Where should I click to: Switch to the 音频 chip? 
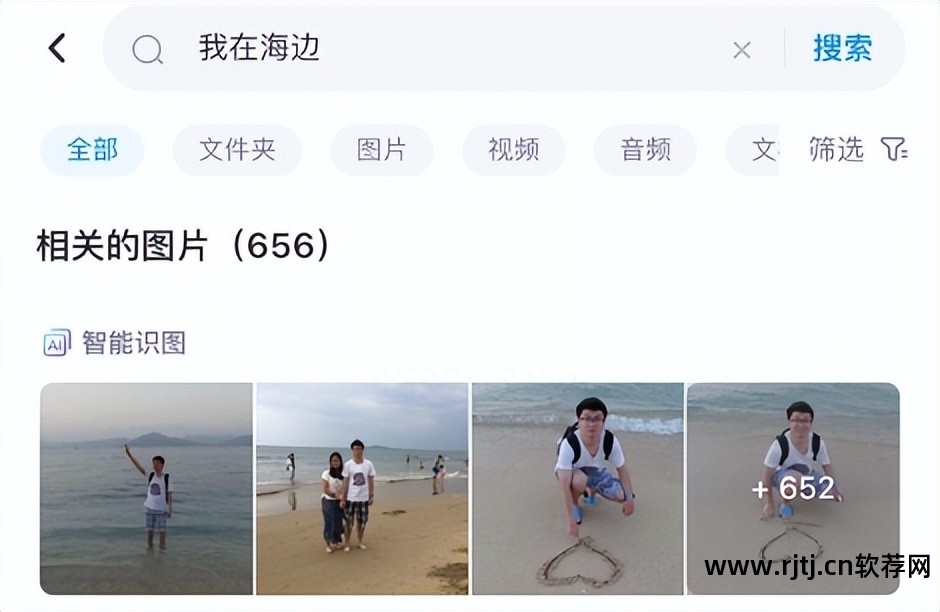click(645, 150)
